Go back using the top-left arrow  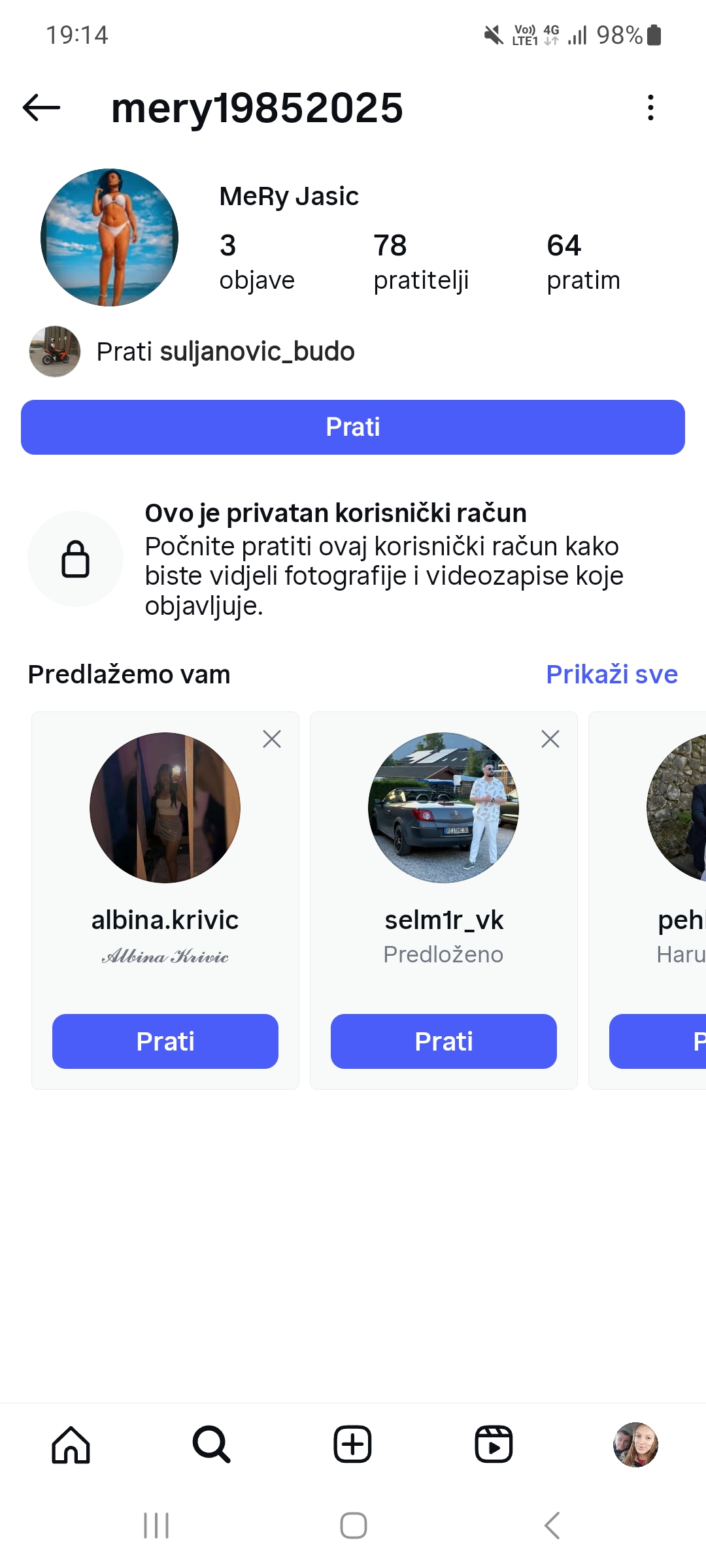click(x=41, y=108)
